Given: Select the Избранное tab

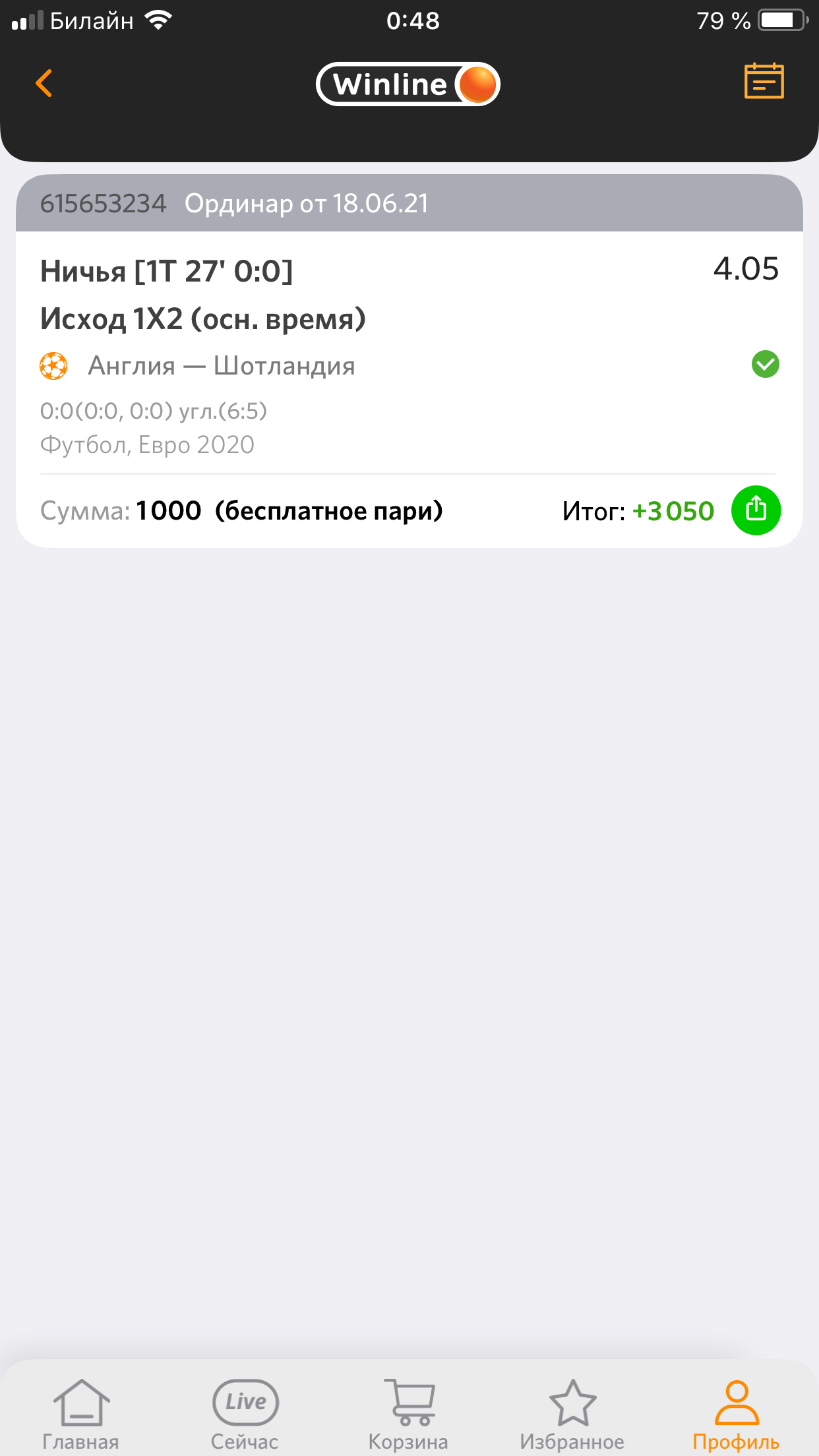Looking at the screenshot, I should click(572, 1414).
